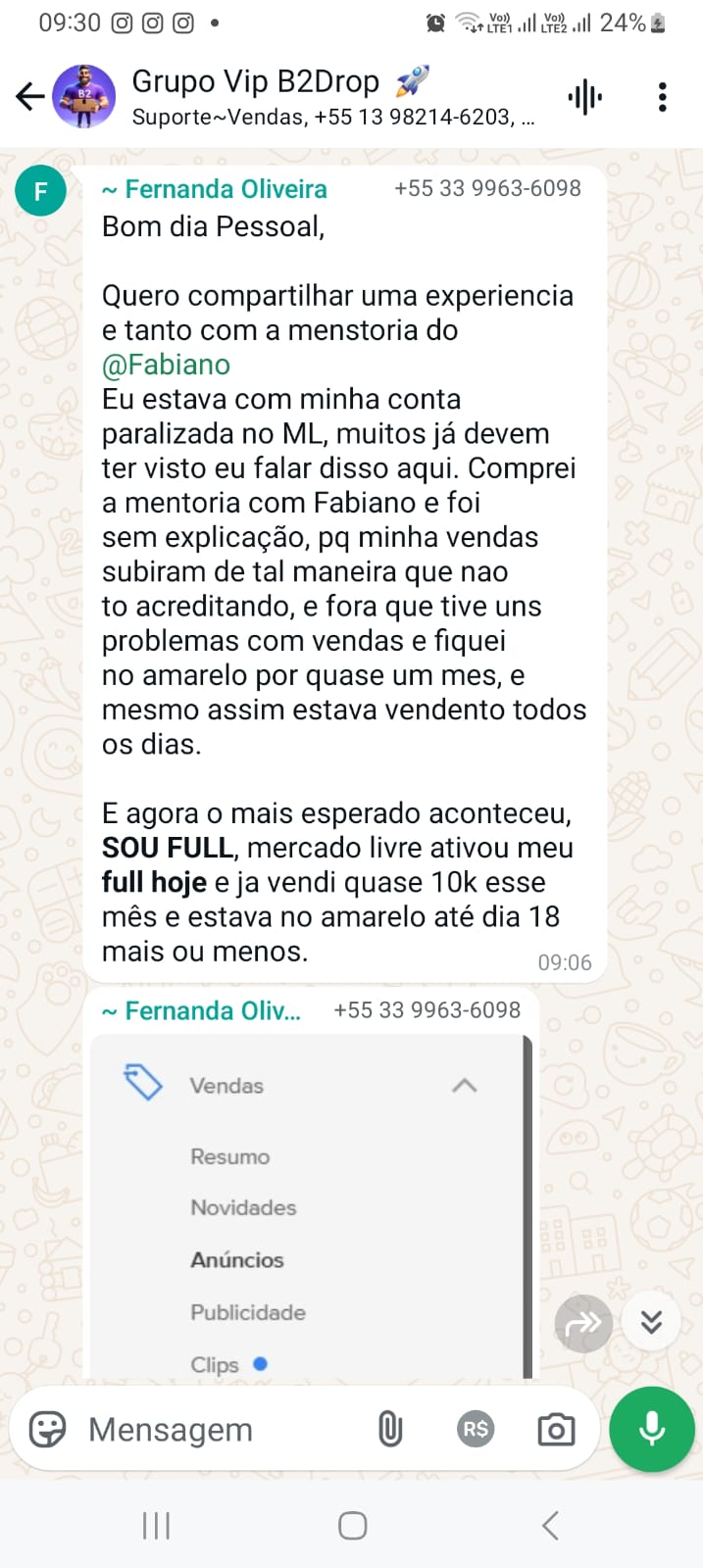
Task: Start a group voice chat
Action: 585,97
